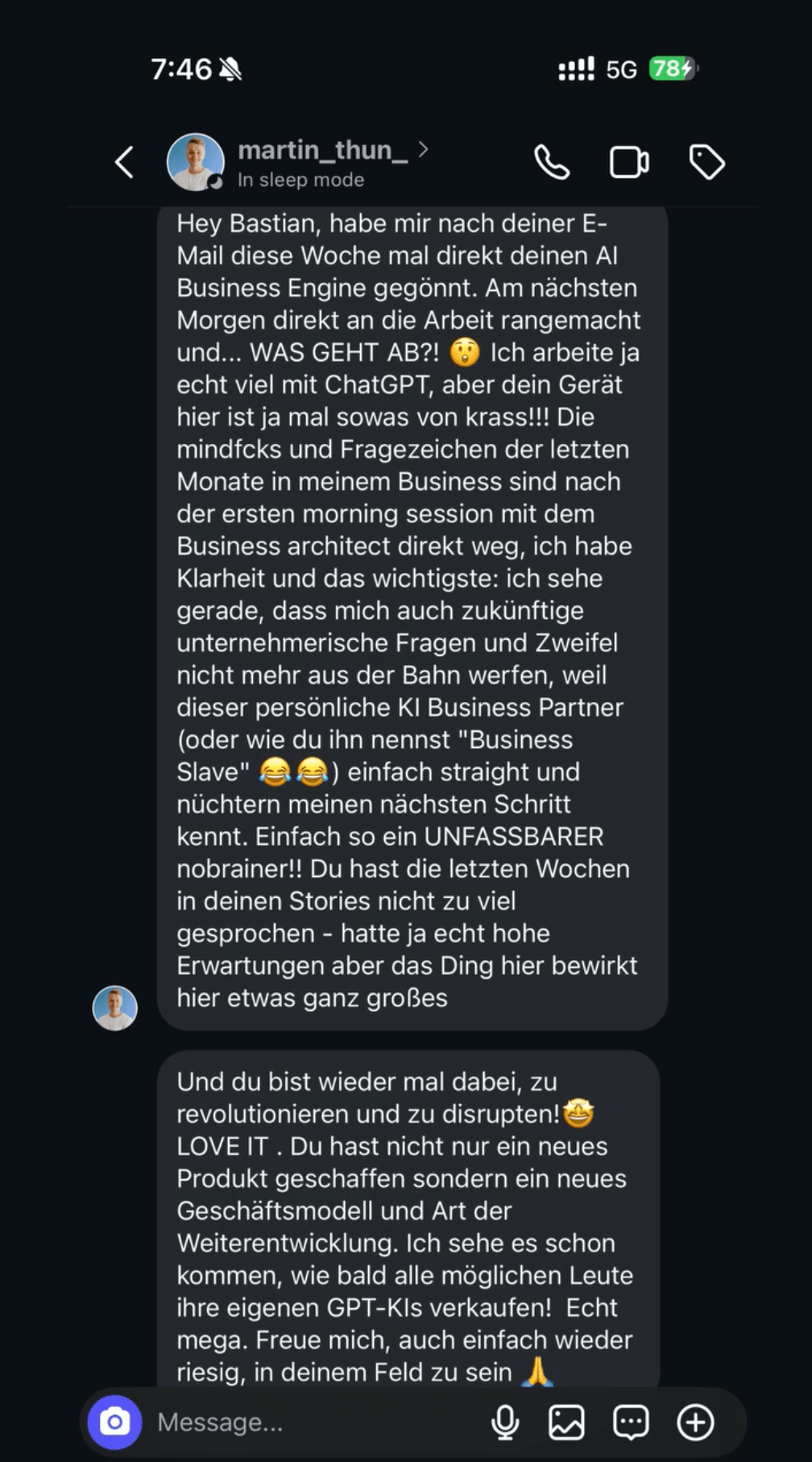The width and height of the screenshot is (812, 1462).
Task: Attach a photo from gallery
Action: (566, 1423)
